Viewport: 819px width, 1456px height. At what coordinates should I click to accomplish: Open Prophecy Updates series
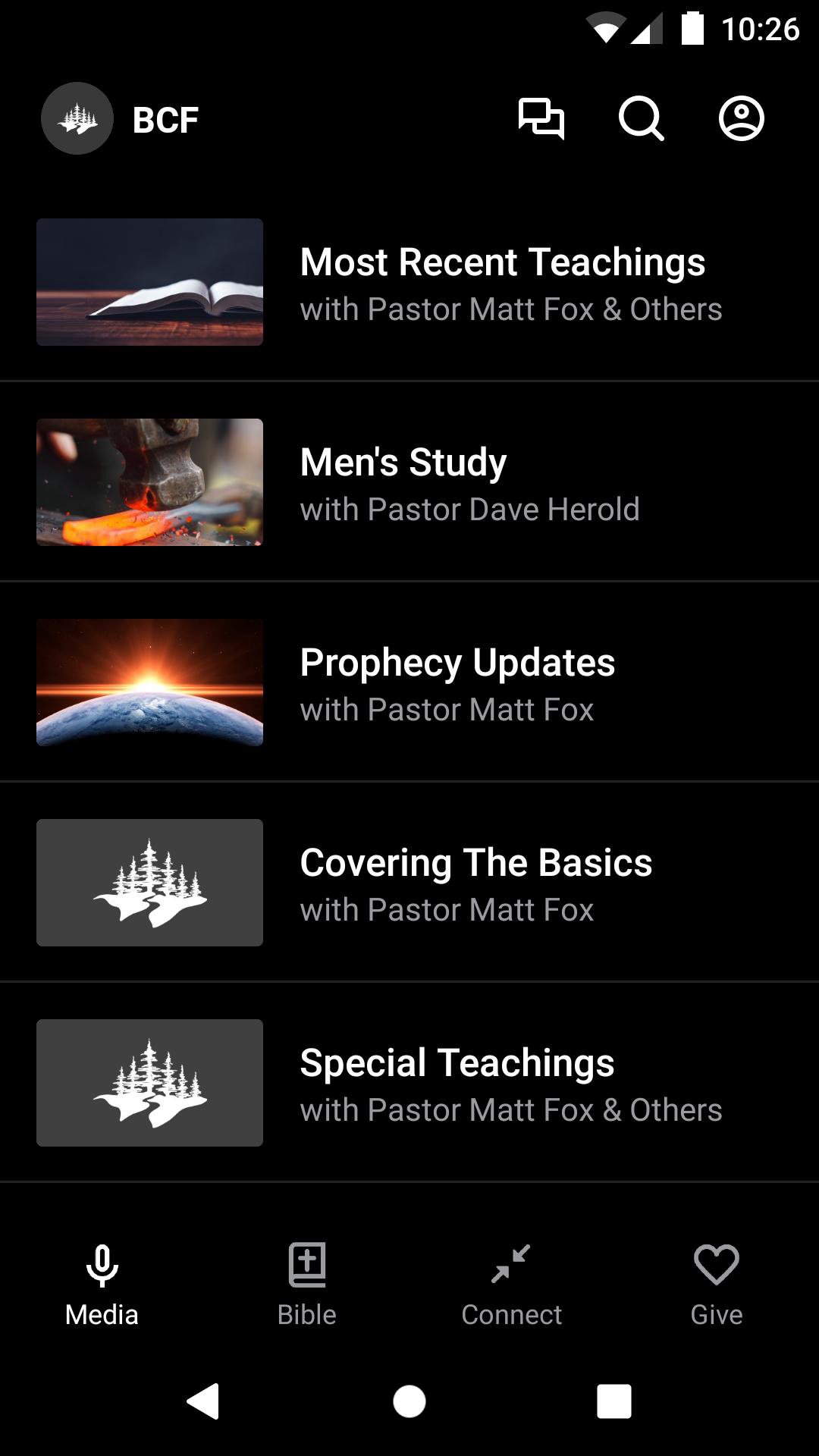pyautogui.click(x=409, y=682)
